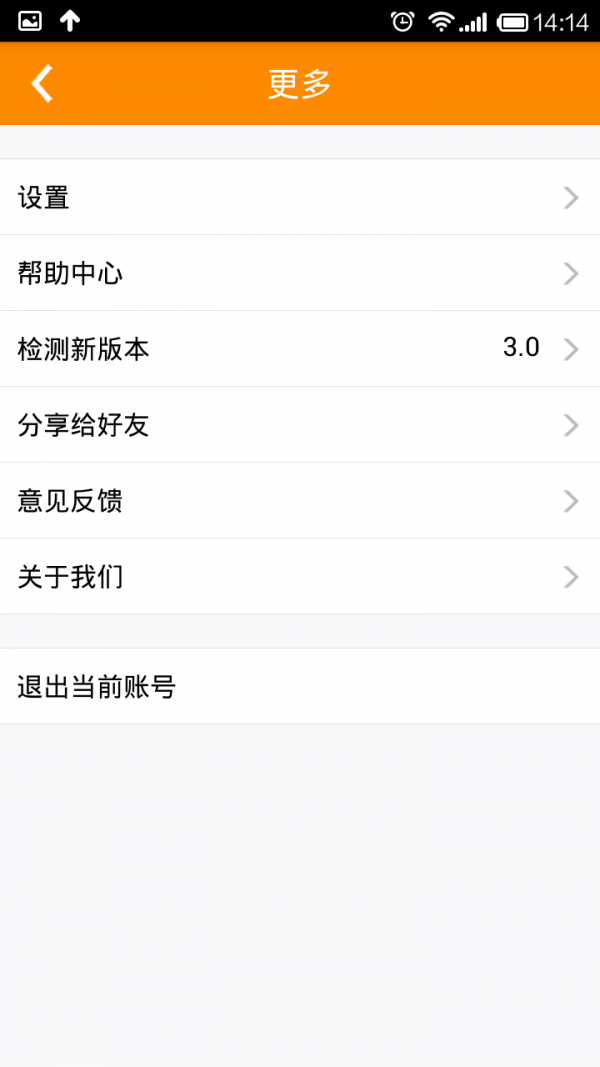Open 帮助中心 help center
Image resolution: width=600 pixels, height=1067 pixels.
tap(300, 273)
